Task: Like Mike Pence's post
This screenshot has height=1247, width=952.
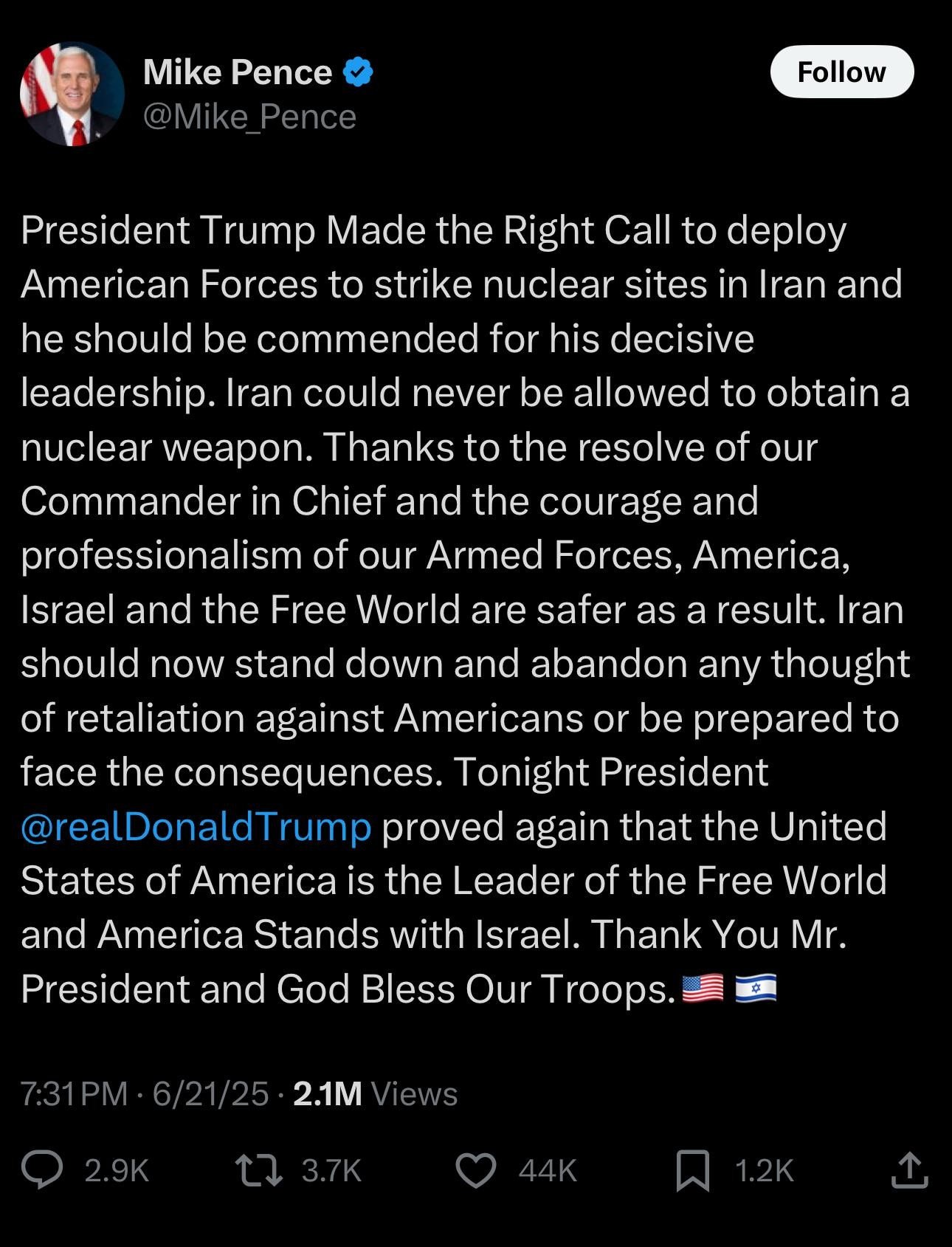Action: pyautogui.click(x=475, y=1169)
